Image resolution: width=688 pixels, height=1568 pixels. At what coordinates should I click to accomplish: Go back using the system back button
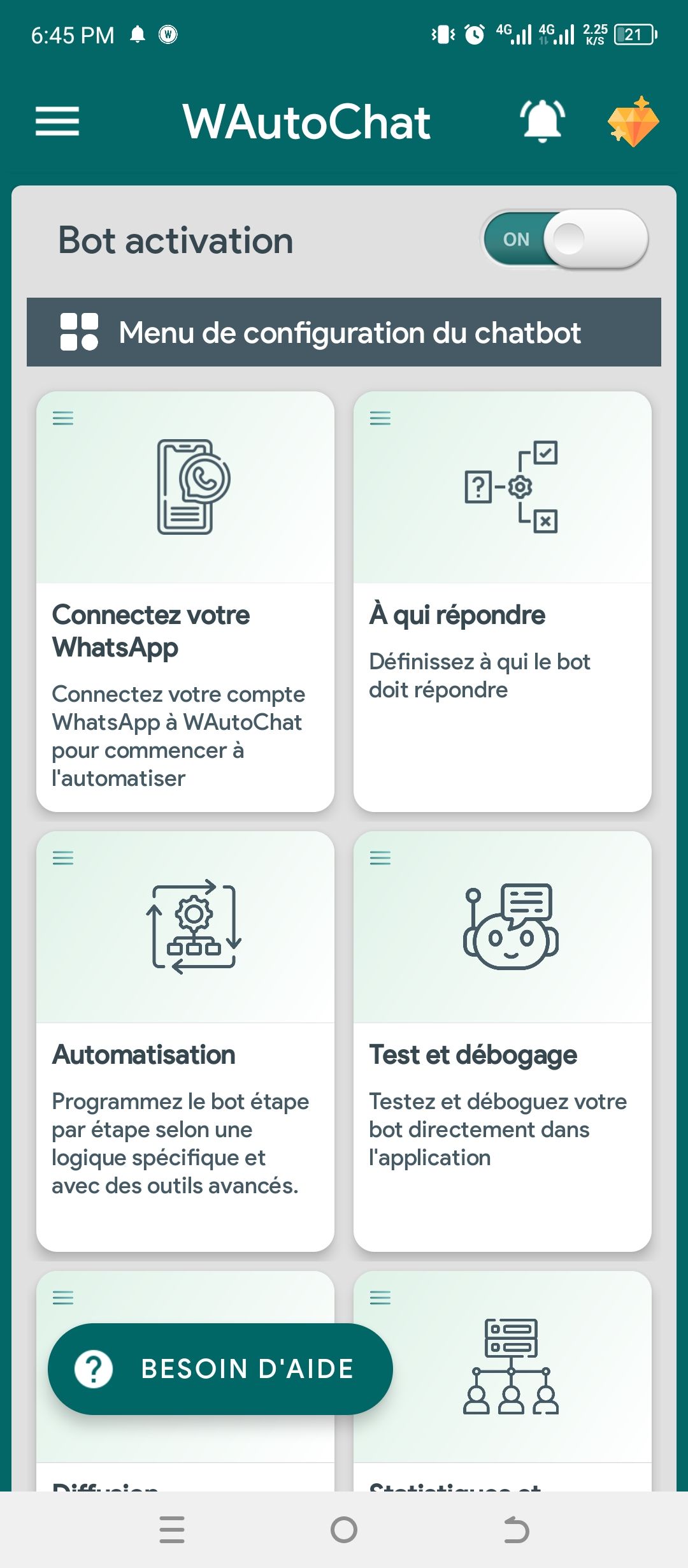click(516, 1530)
